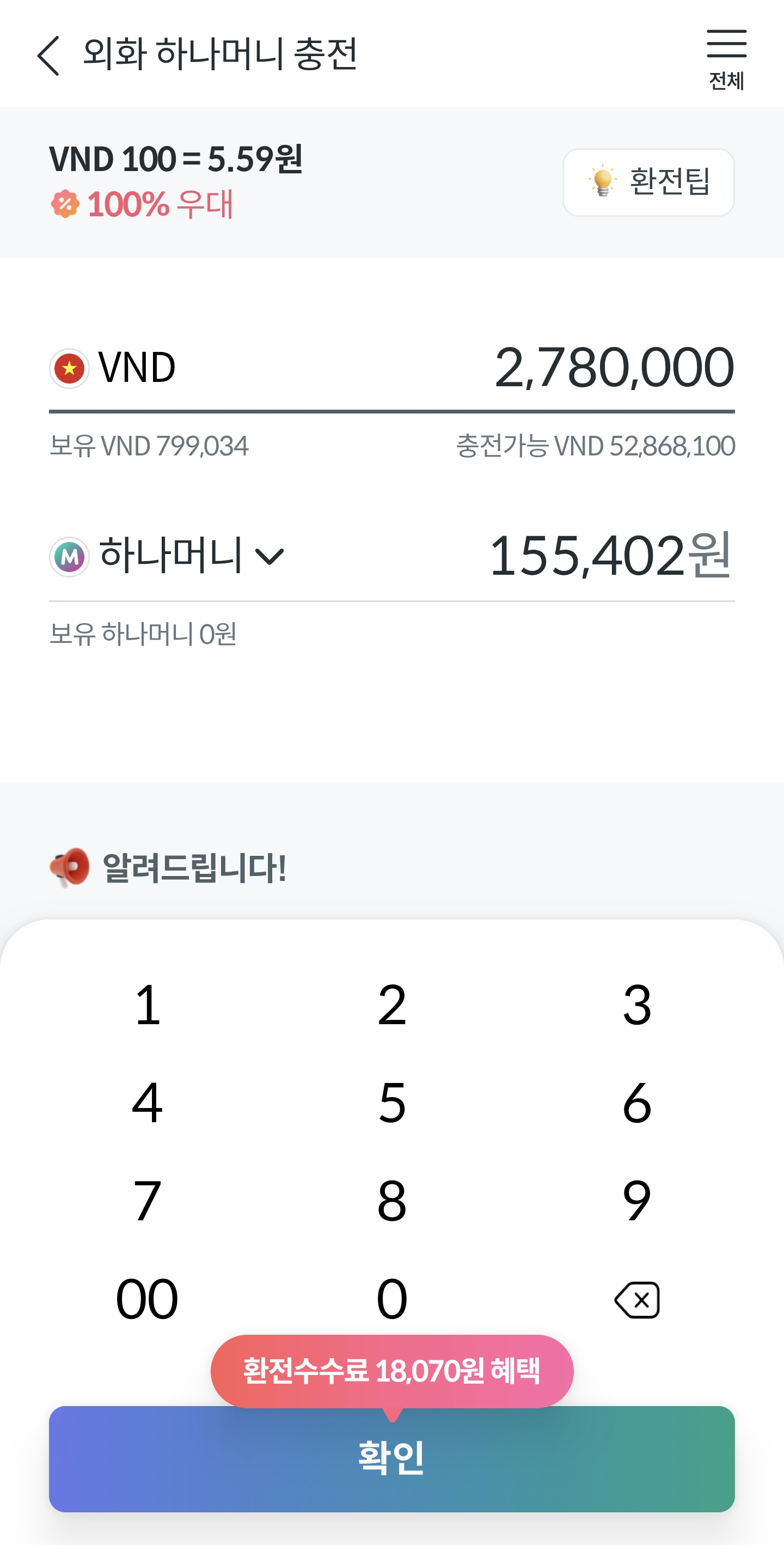The width and height of the screenshot is (784, 1545).
Task: Go back from the 외화 하나머니 충전 page
Action: 49,55
